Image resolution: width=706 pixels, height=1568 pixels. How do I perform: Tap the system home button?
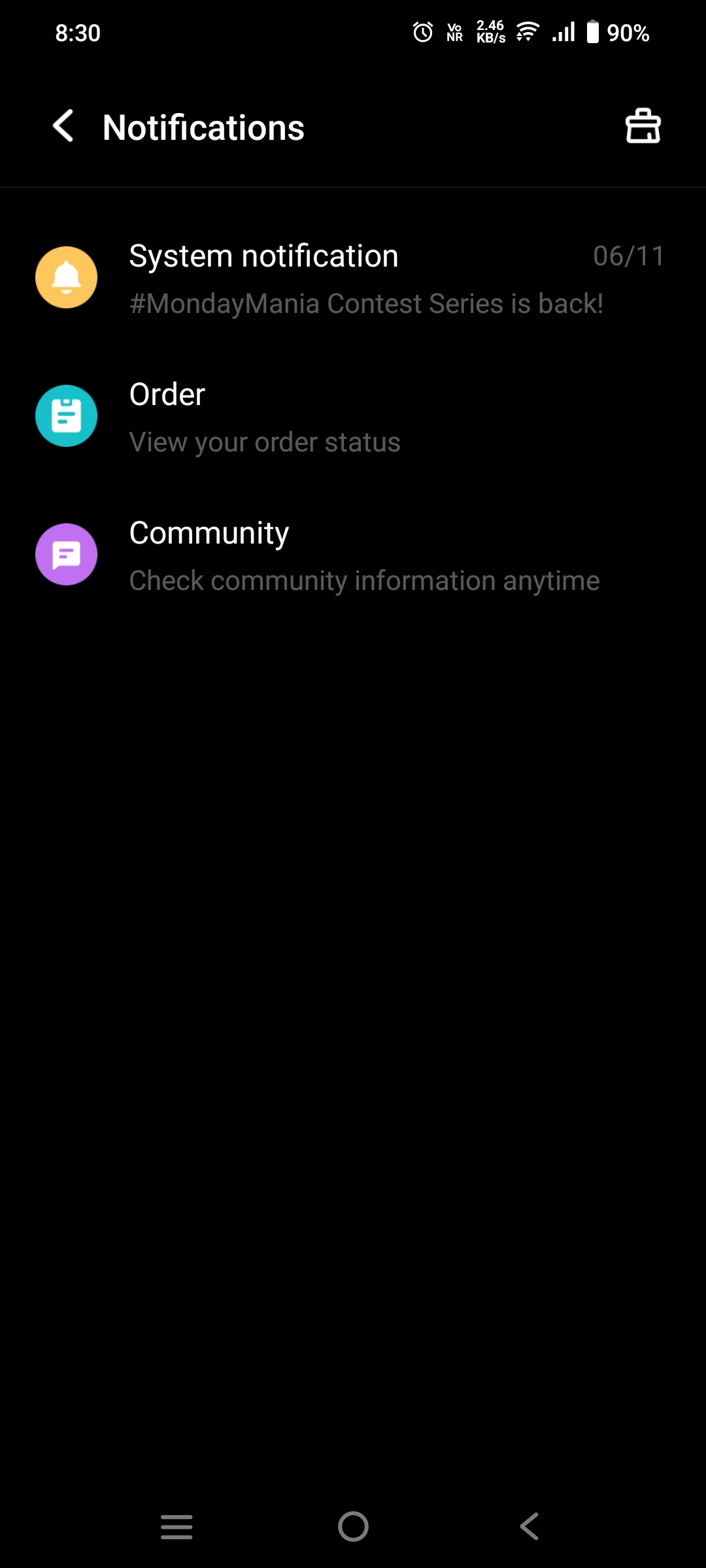[353, 1527]
